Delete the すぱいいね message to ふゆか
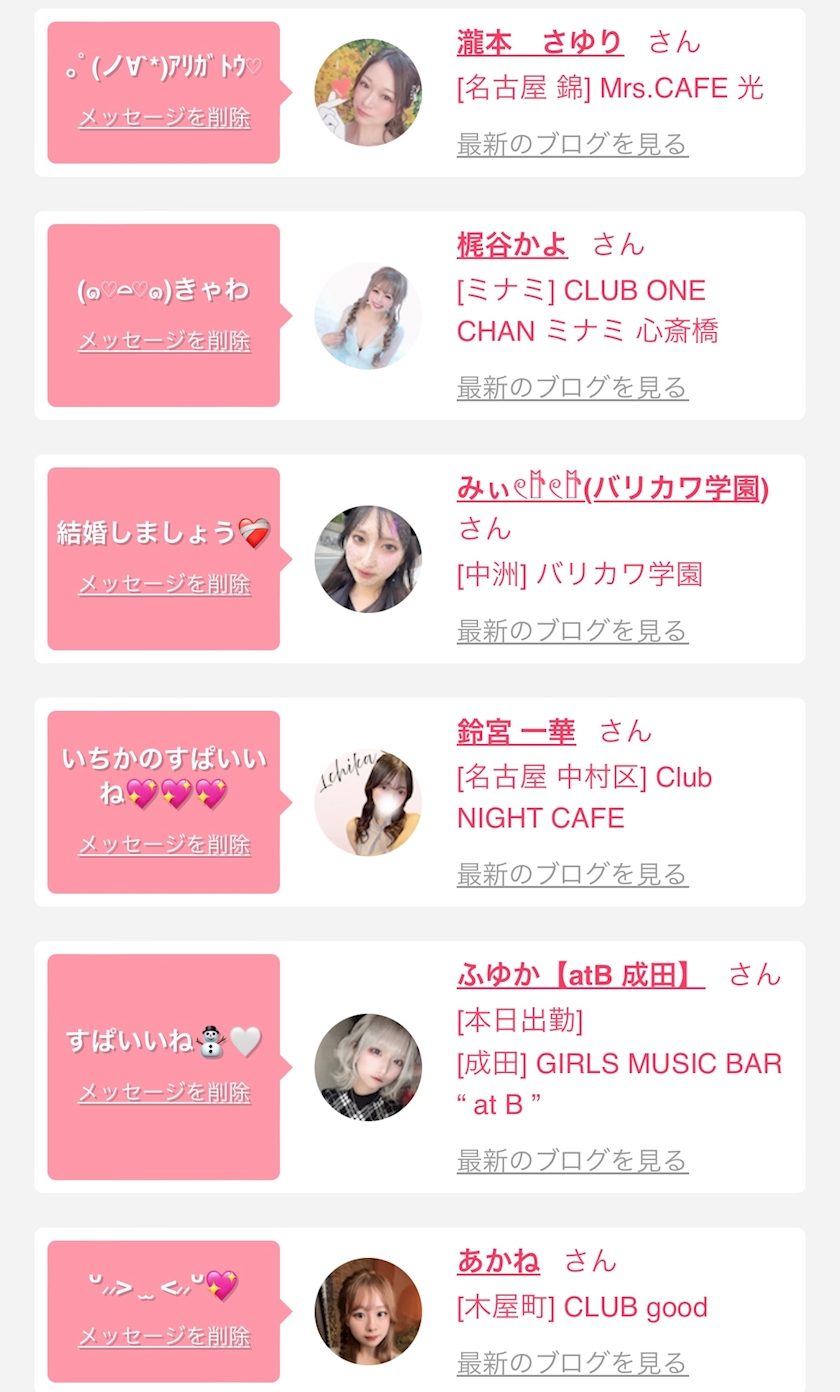 [164, 1093]
